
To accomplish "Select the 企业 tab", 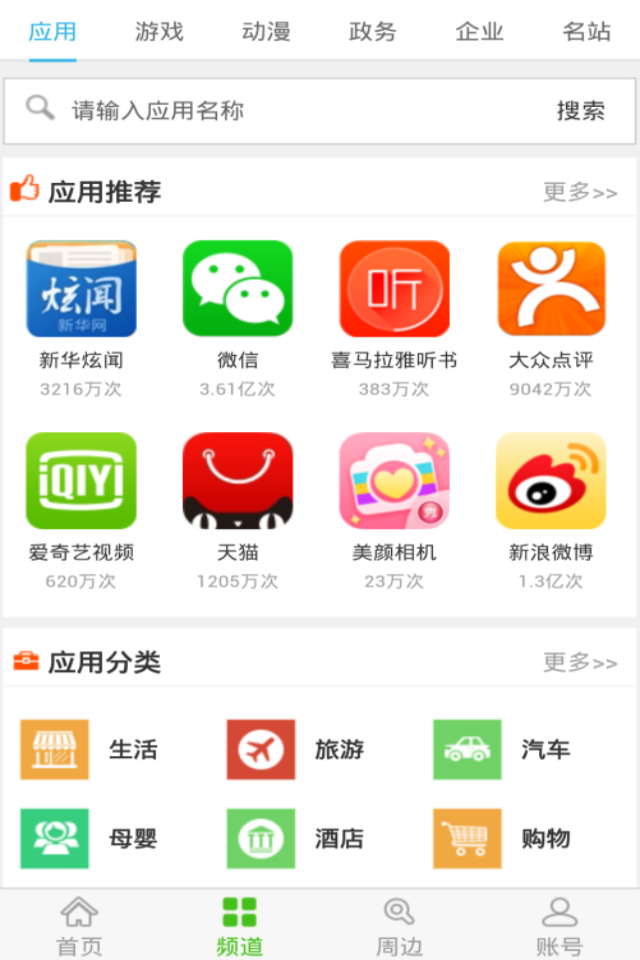I will point(479,31).
